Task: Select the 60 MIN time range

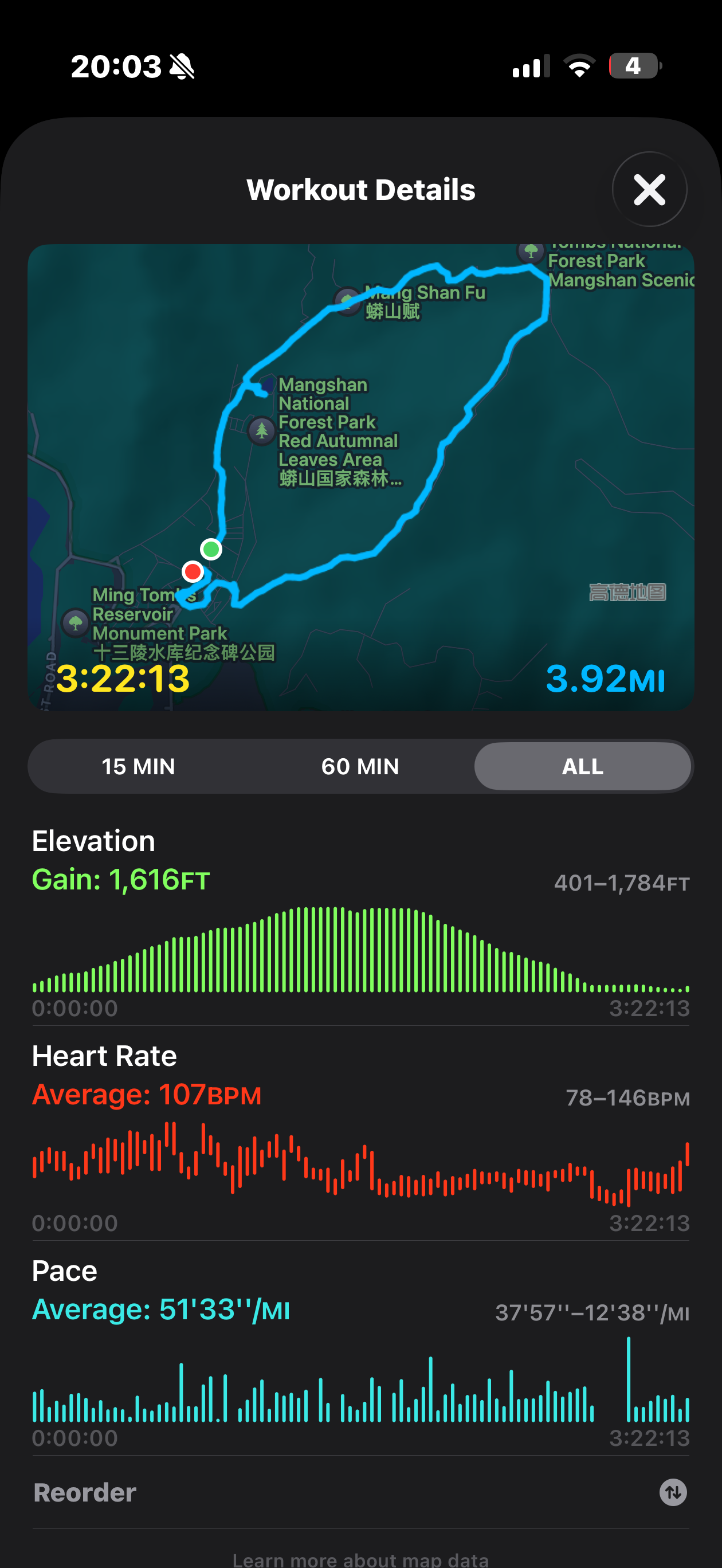Action: pyautogui.click(x=360, y=766)
